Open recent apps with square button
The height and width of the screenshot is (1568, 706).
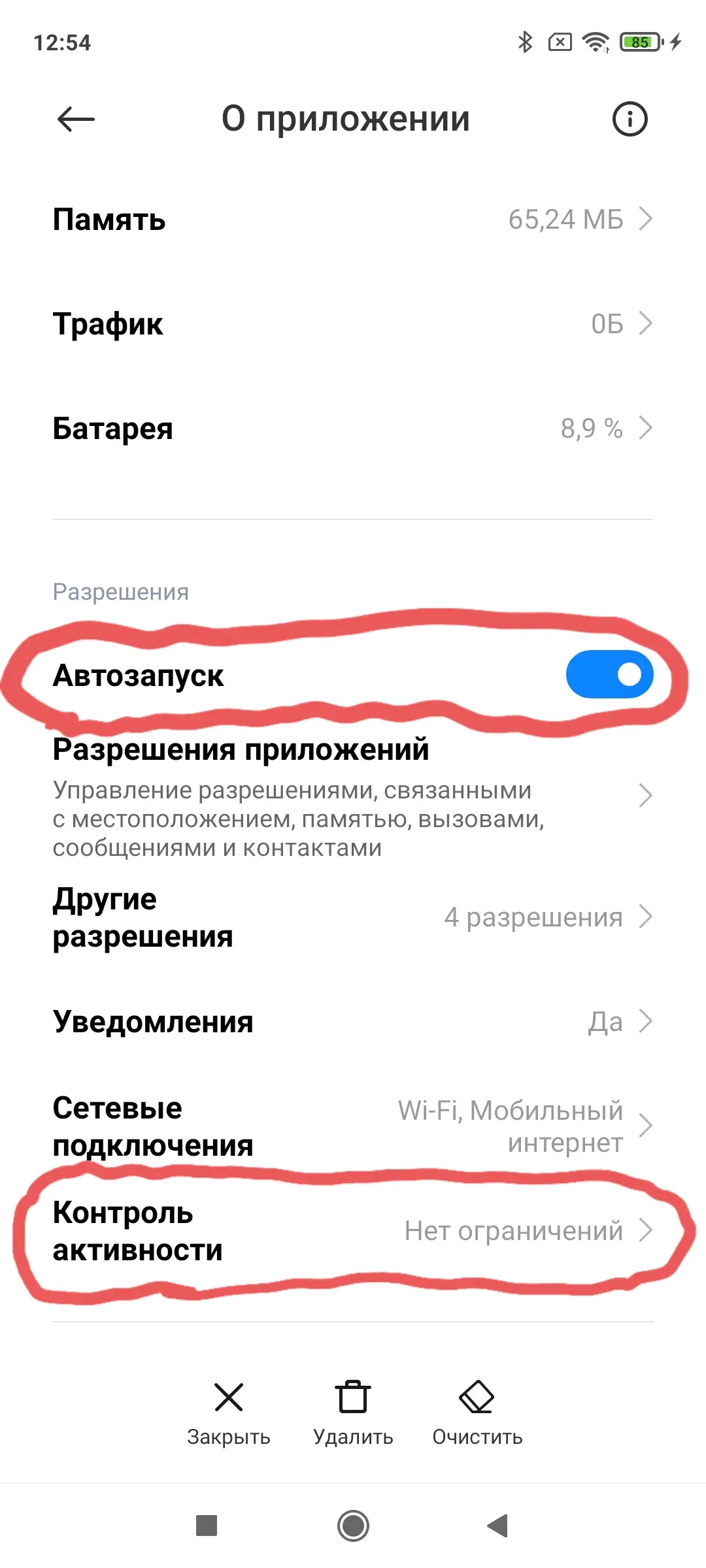[x=207, y=1526]
